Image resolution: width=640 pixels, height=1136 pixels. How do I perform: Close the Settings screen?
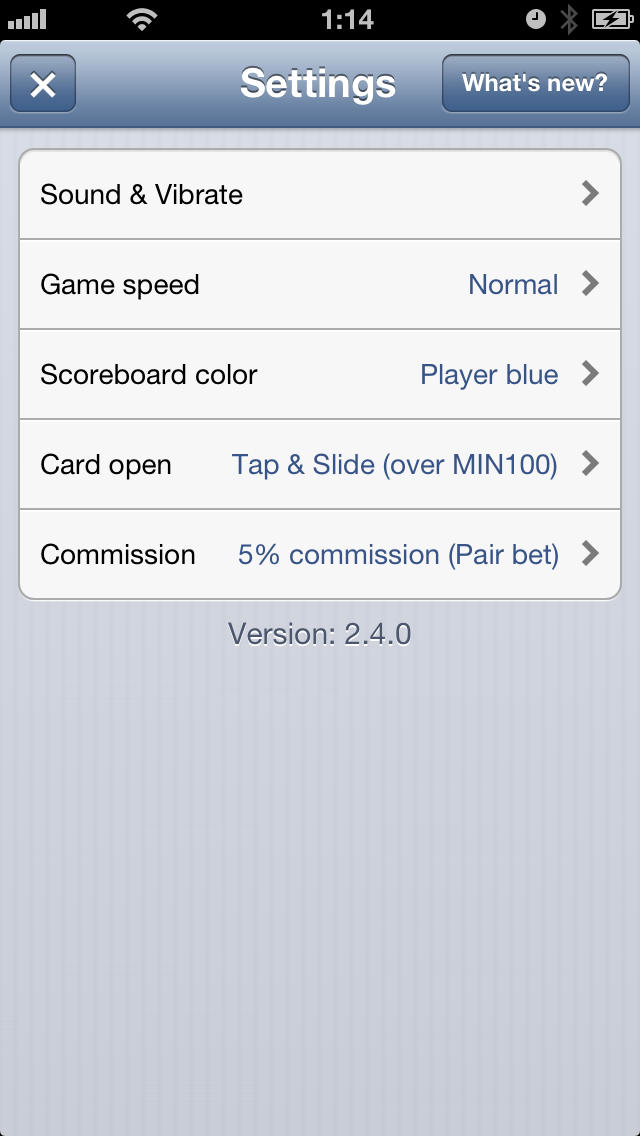click(43, 84)
